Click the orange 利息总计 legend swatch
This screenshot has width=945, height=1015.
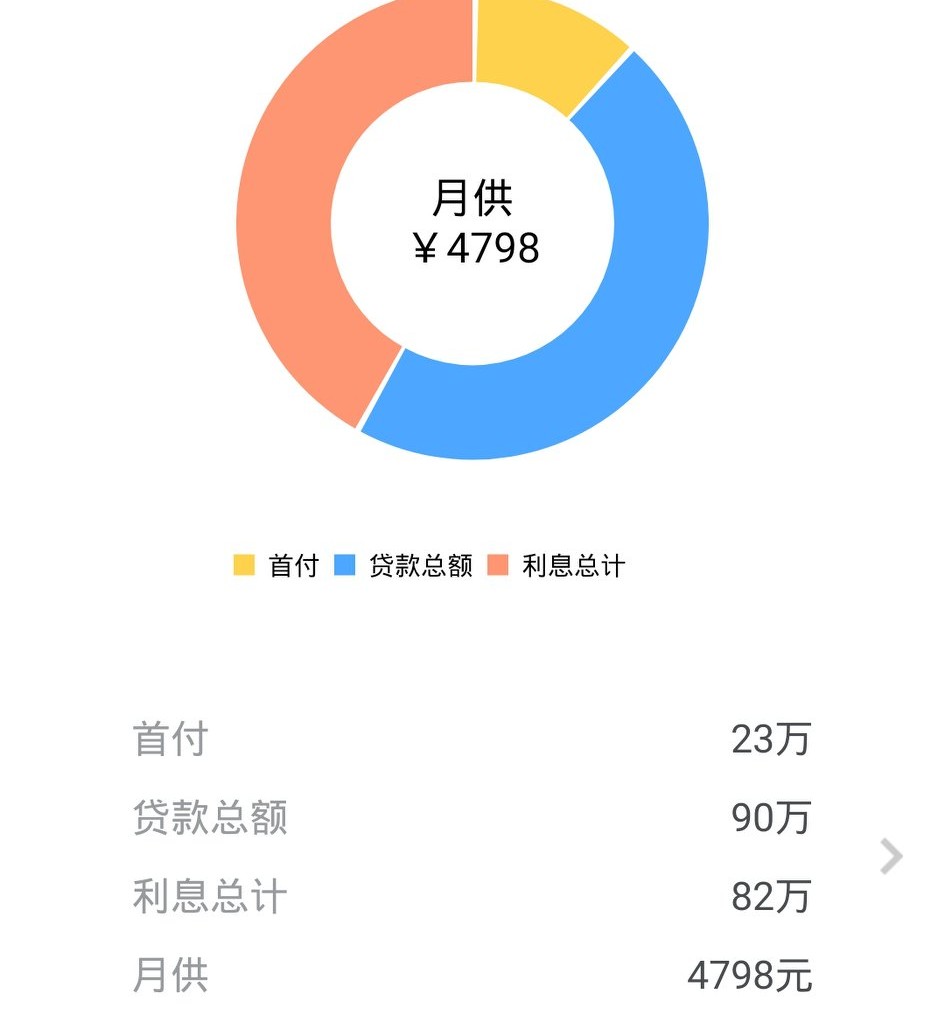pos(497,565)
